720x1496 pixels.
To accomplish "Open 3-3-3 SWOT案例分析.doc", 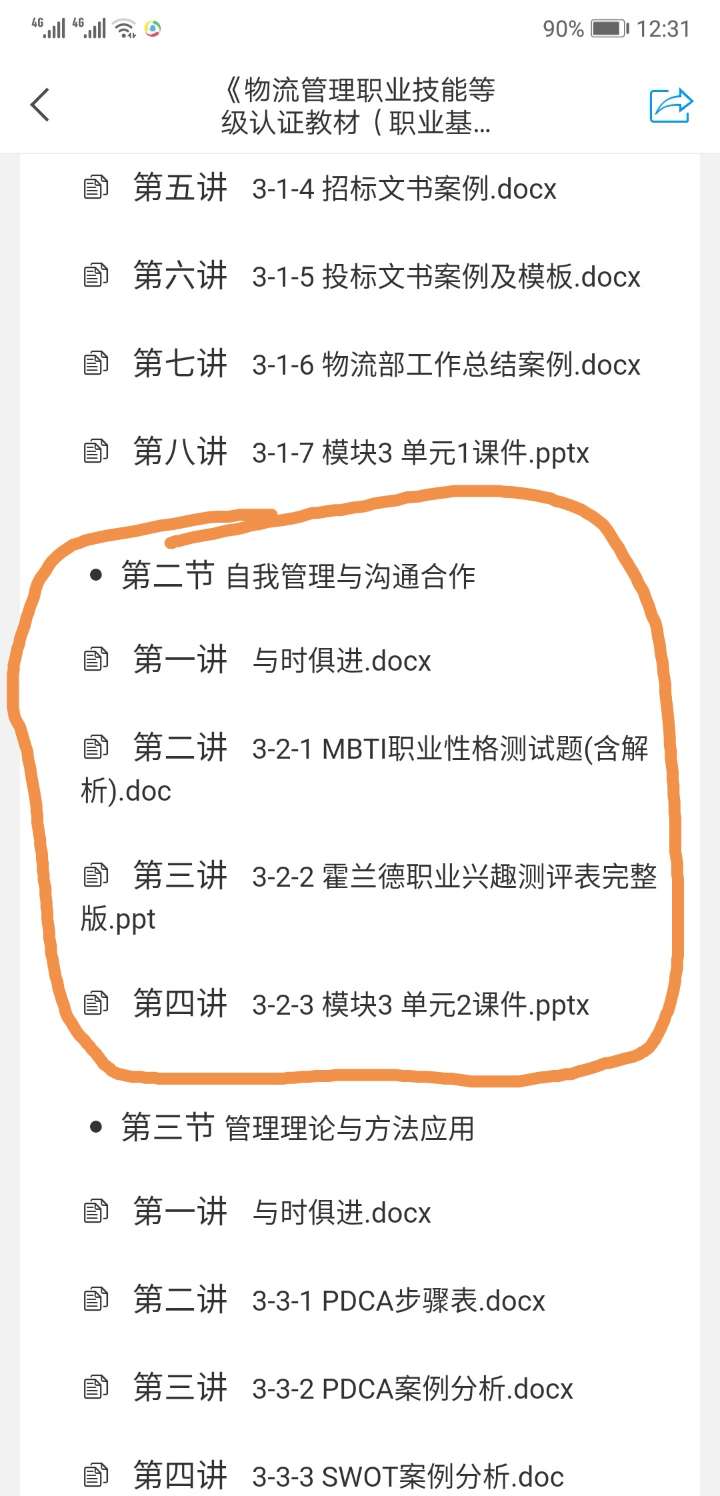I will coord(408,1476).
